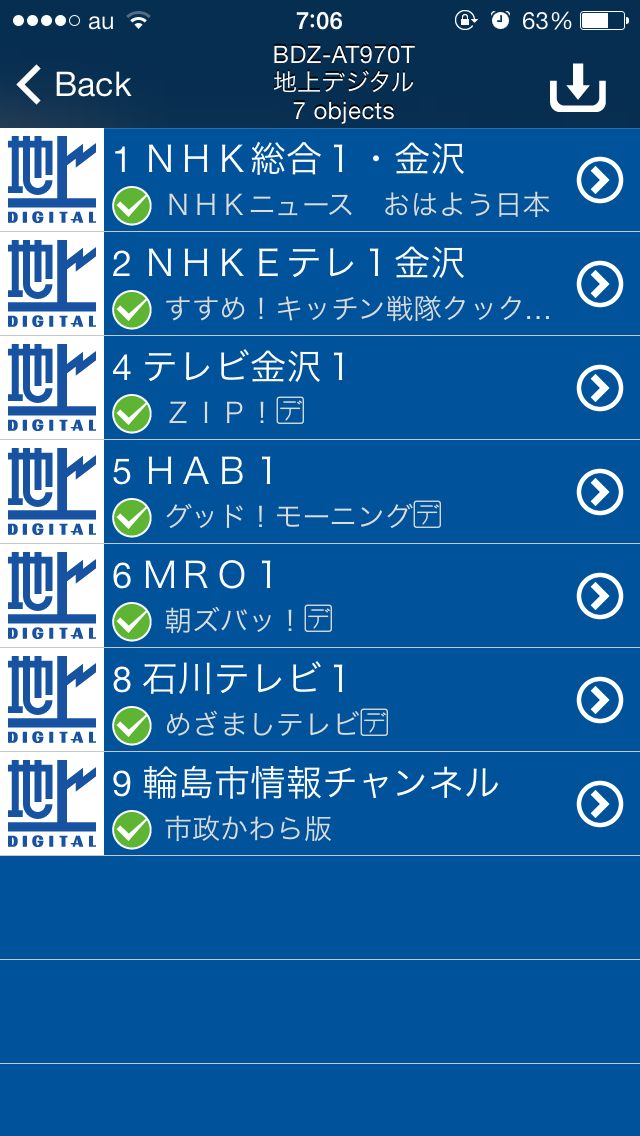This screenshot has width=640, height=1136.
Task: Tap the arrow next to テレビ金沢1
Action: 600,388
